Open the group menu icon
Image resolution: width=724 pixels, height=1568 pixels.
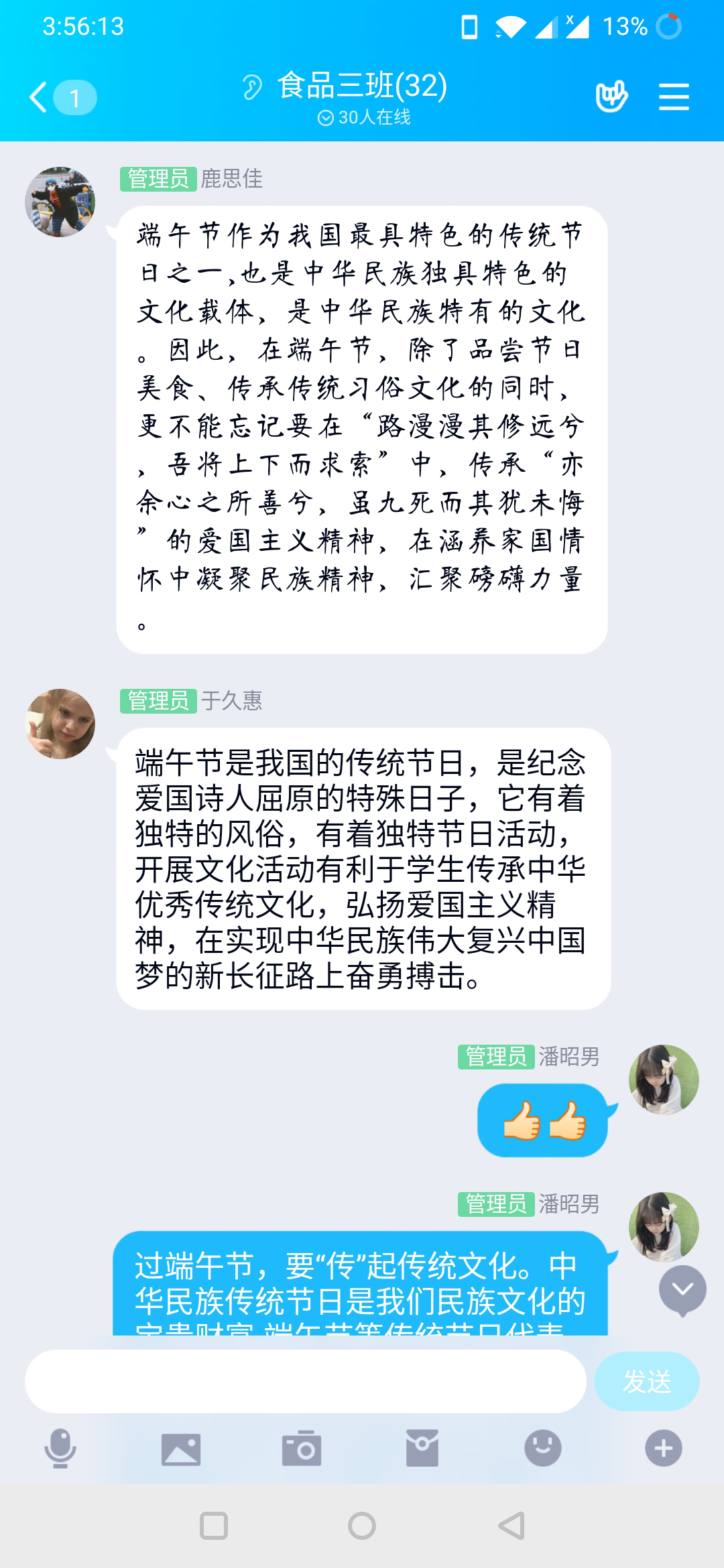coord(673,97)
